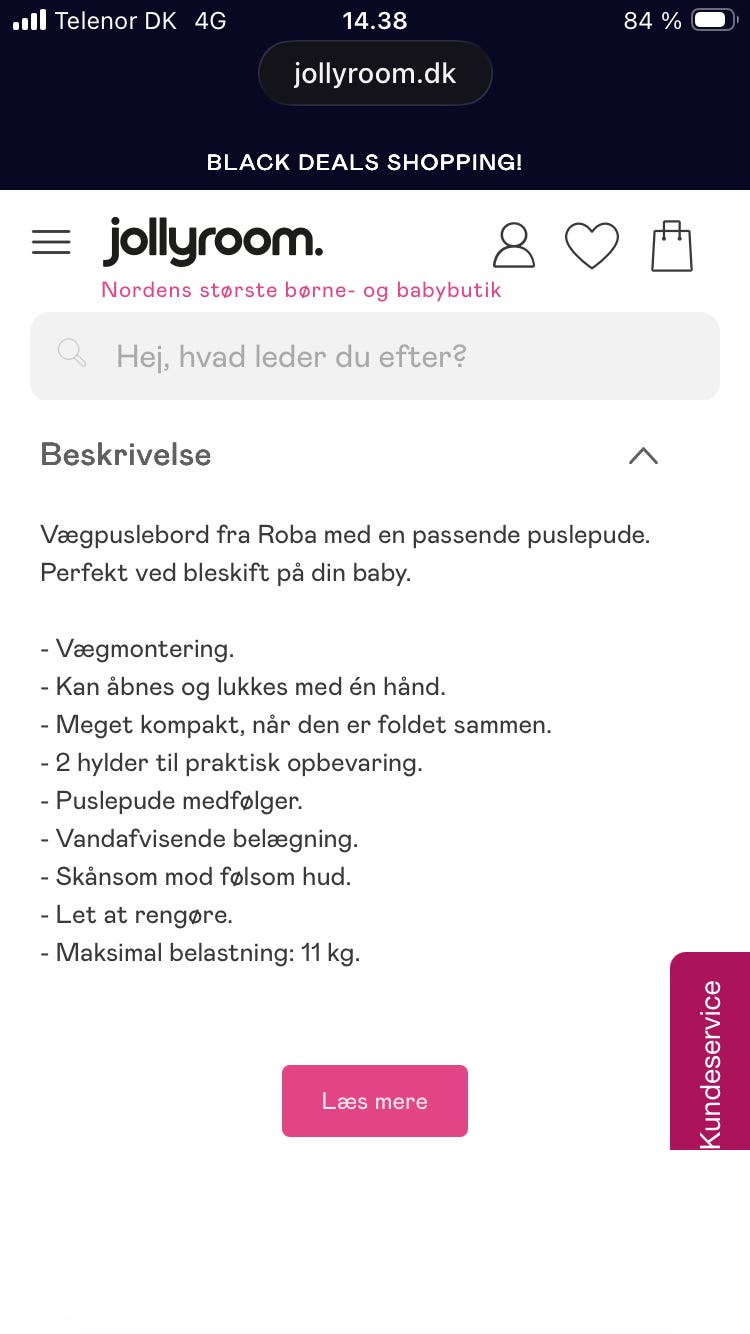750x1334 pixels.
Task: Open the Kundeservice side tab
Action: tap(710, 1051)
